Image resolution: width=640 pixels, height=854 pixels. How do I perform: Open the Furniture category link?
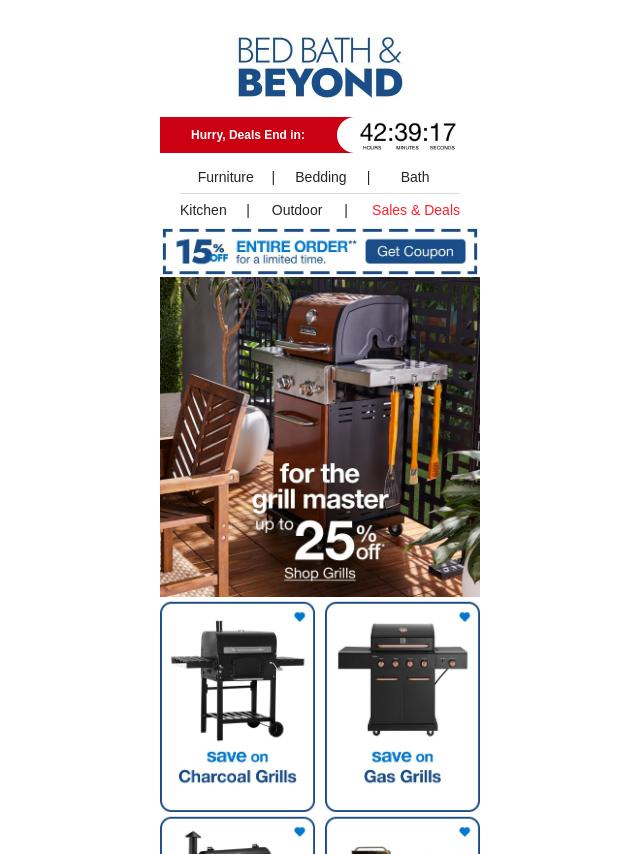(x=225, y=177)
